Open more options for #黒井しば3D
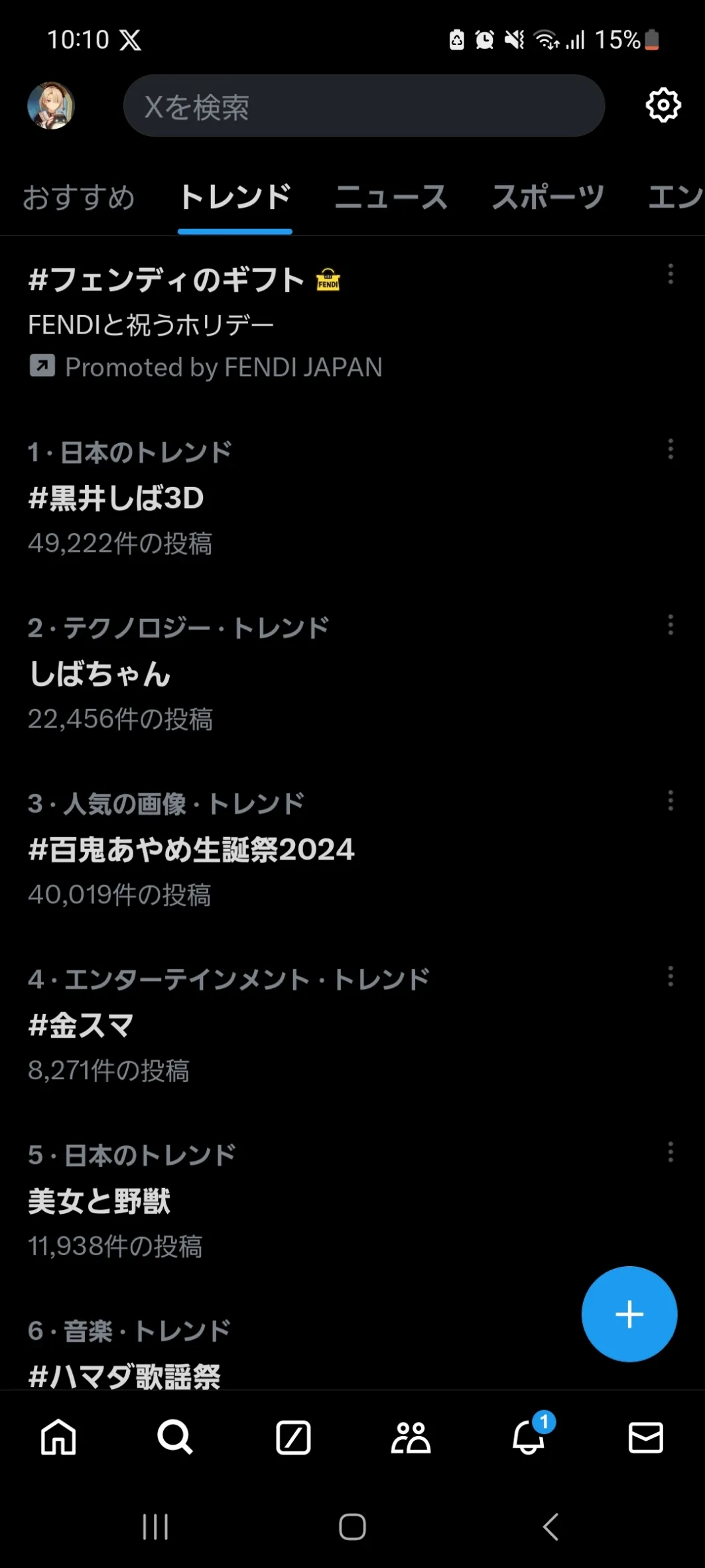 pyautogui.click(x=671, y=449)
